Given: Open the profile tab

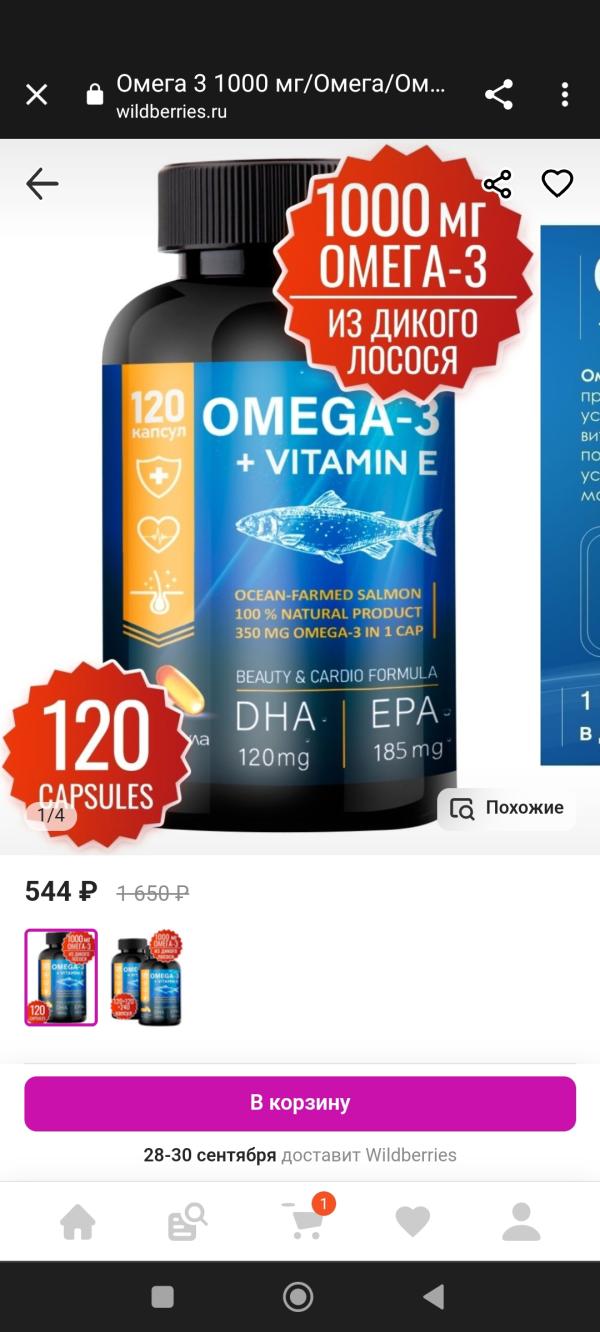Looking at the screenshot, I should [521, 1221].
